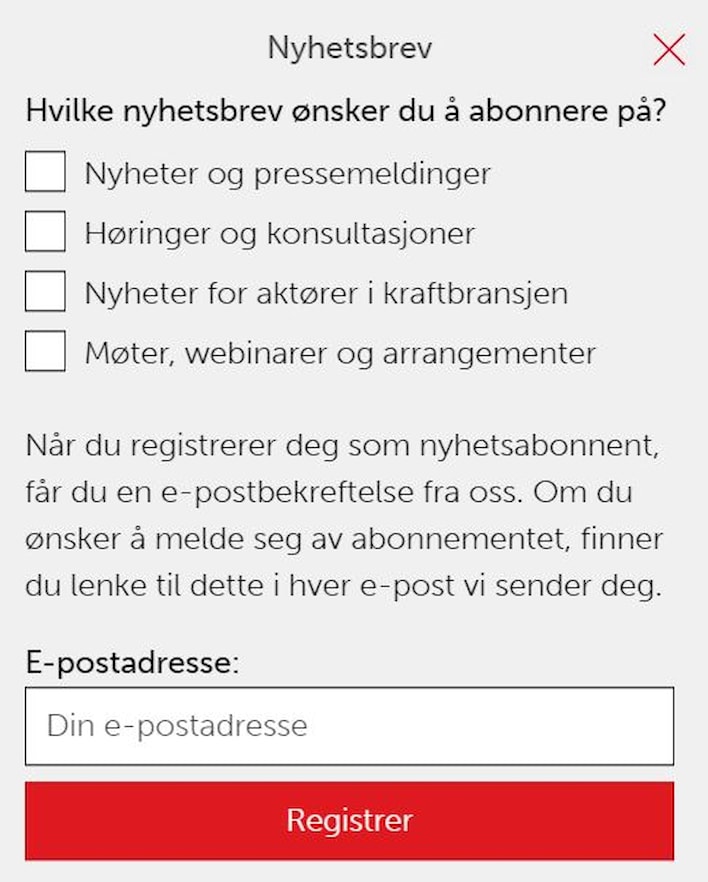This screenshot has width=708, height=882.
Task: Tick Nyheter for aktører i kraftbransjen
Action: (45, 292)
